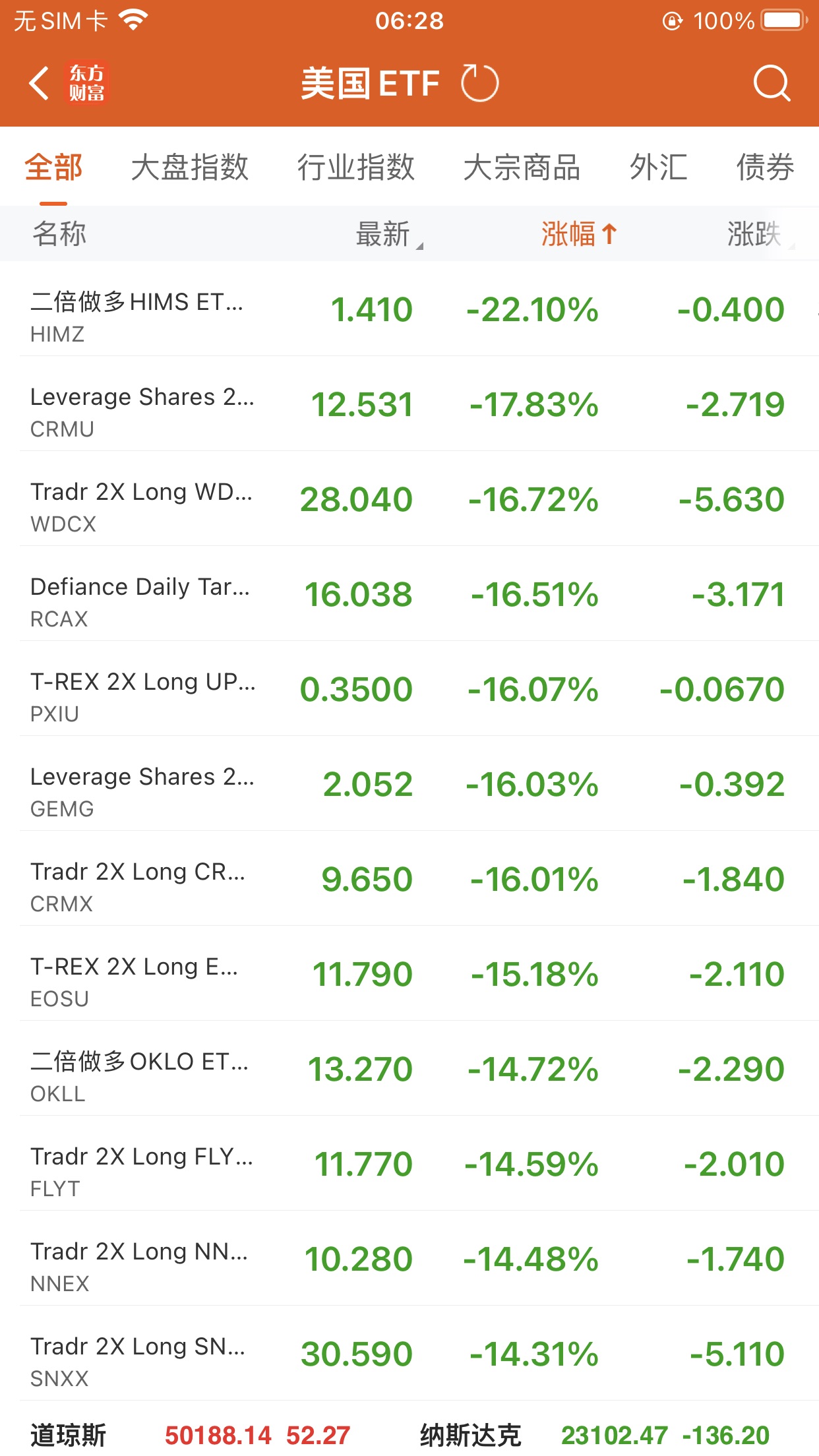The width and height of the screenshot is (819, 1456).
Task: View the GEMG ETF
Action: [409, 784]
